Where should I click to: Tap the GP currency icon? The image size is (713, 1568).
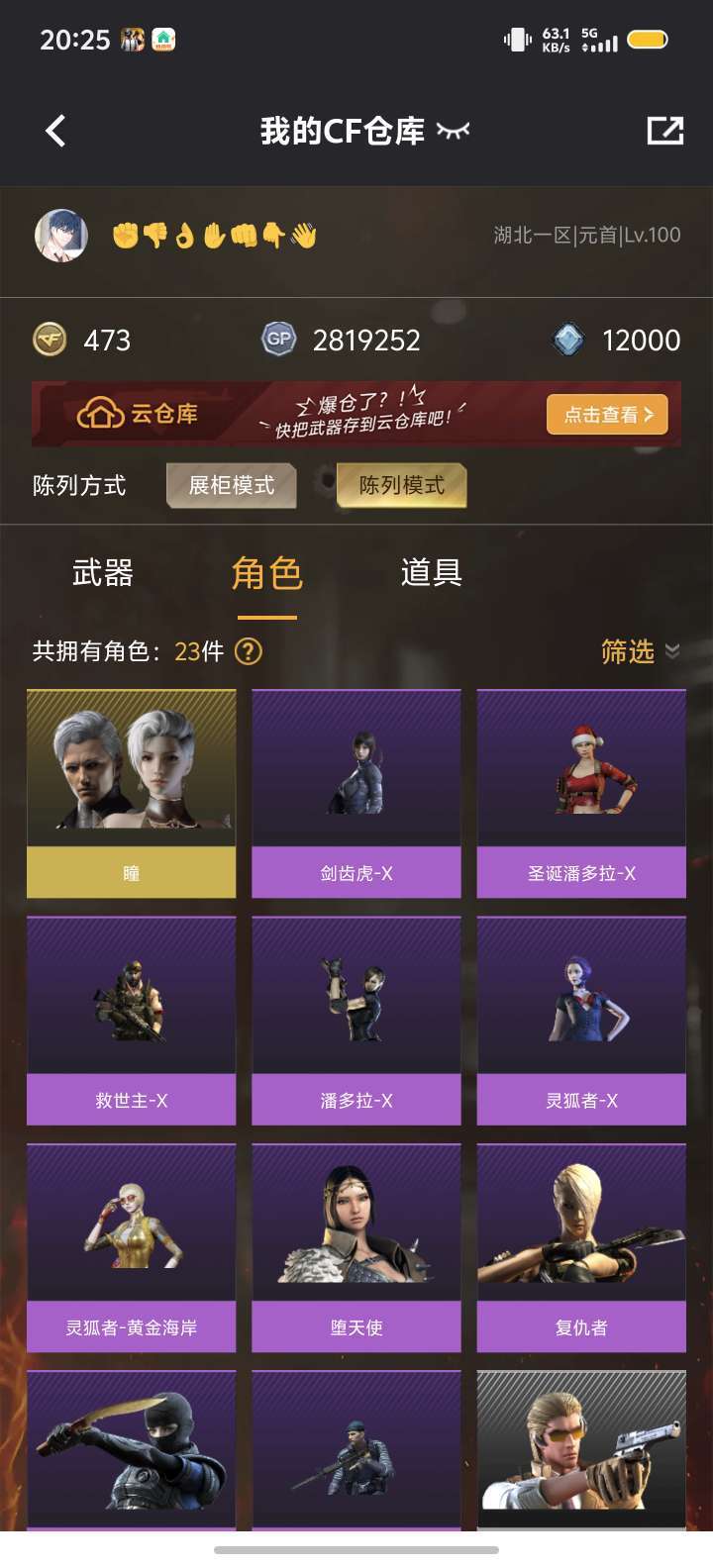278,340
